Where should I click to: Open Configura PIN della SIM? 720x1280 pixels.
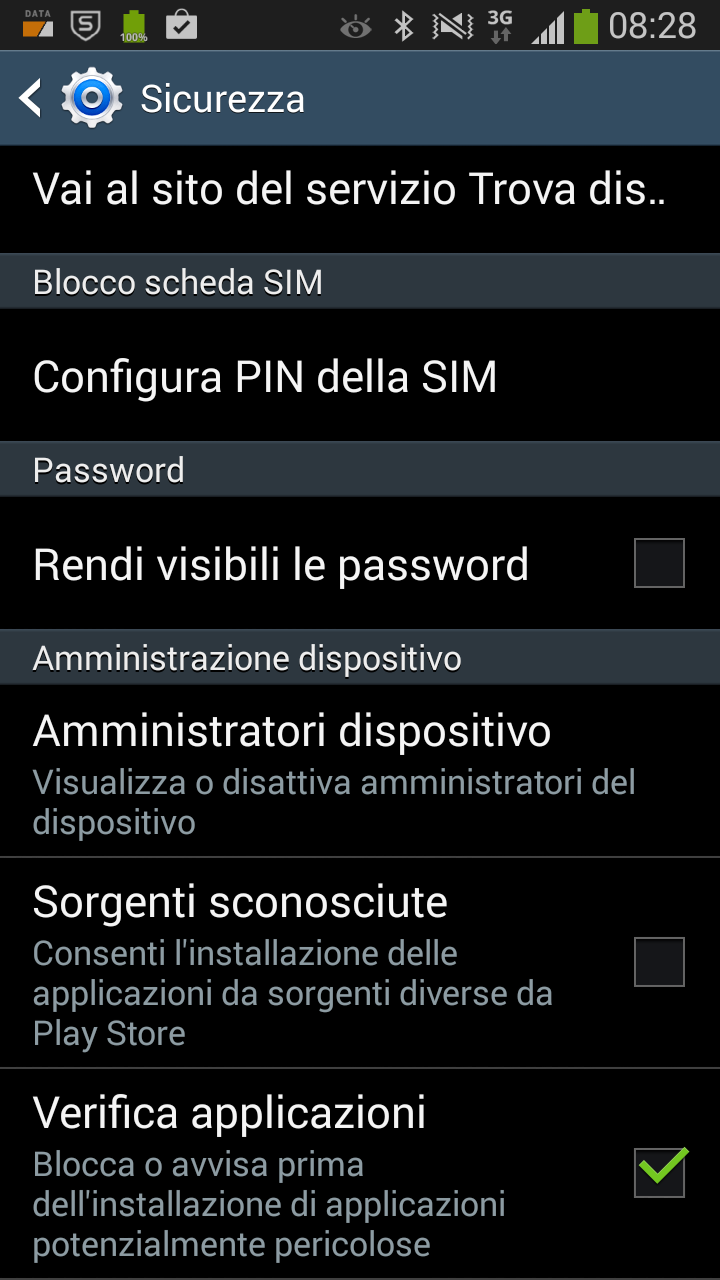(x=360, y=376)
